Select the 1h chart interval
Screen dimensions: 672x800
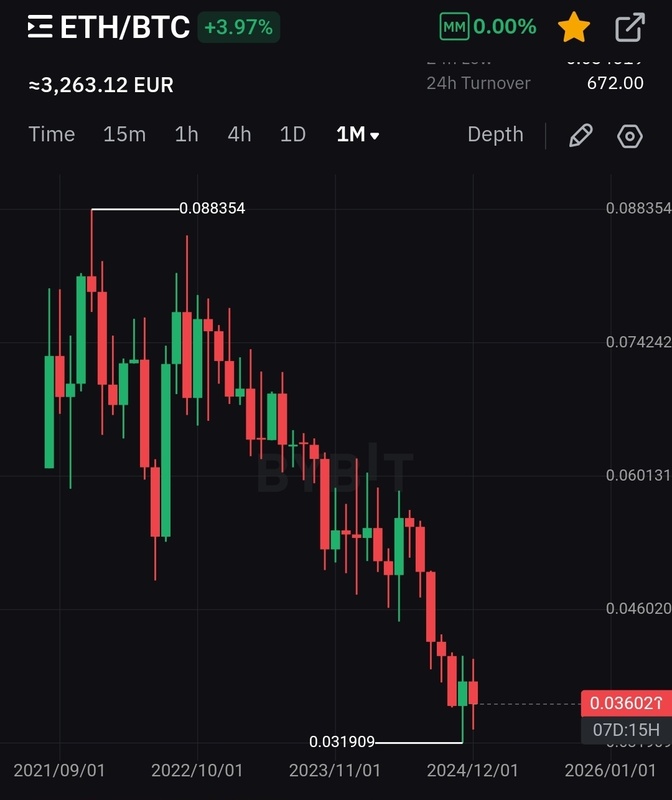click(x=187, y=135)
